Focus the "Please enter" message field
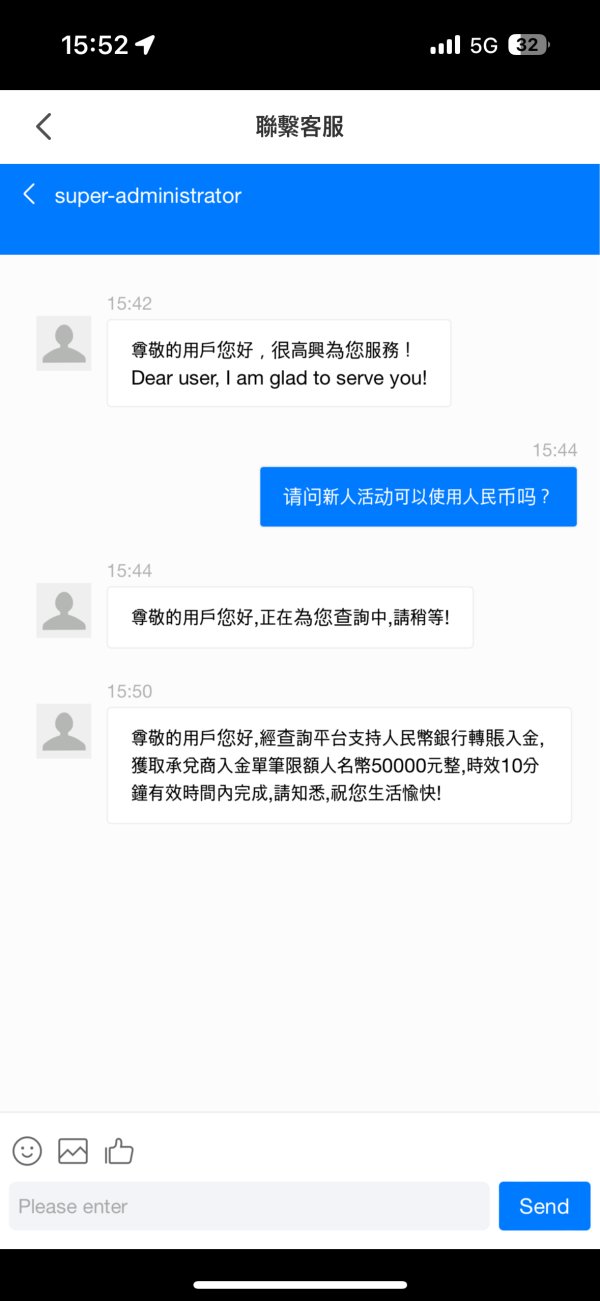This screenshot has height=1301, width=600. pyautogui.click(x=249, y=1206)
